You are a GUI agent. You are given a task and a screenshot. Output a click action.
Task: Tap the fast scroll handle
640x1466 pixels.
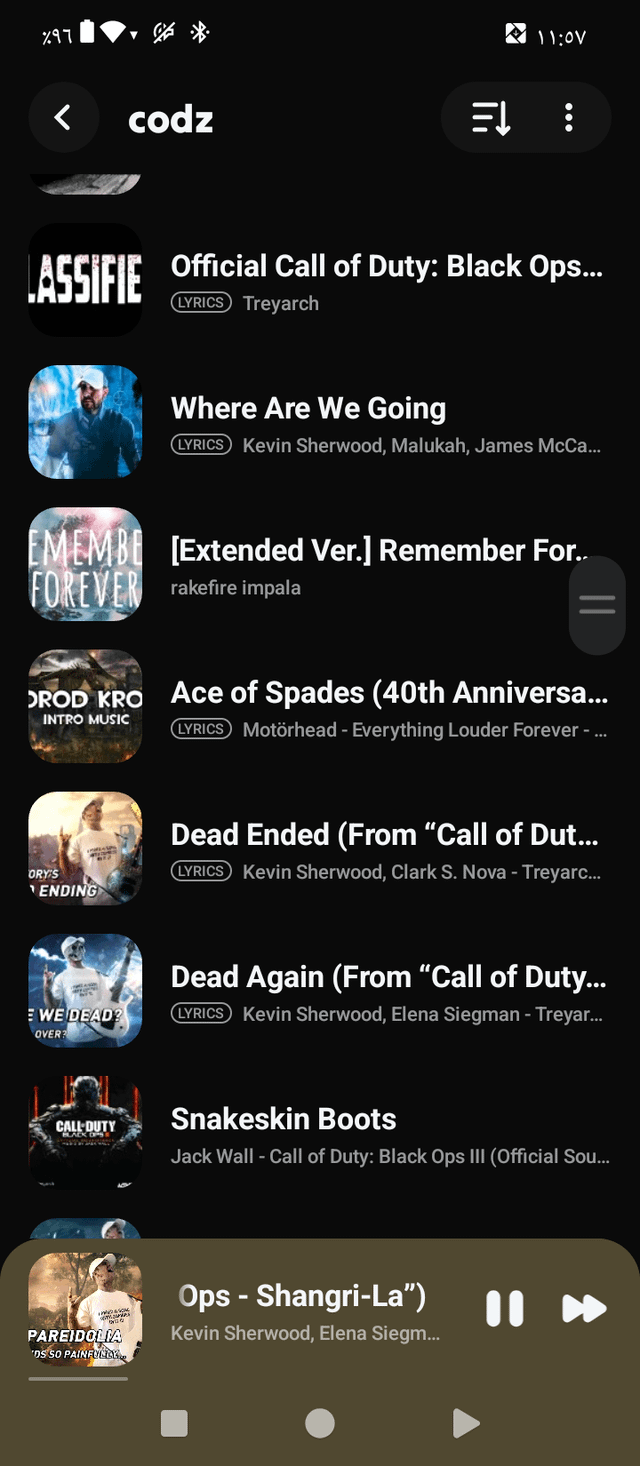[x=597, y=604]
